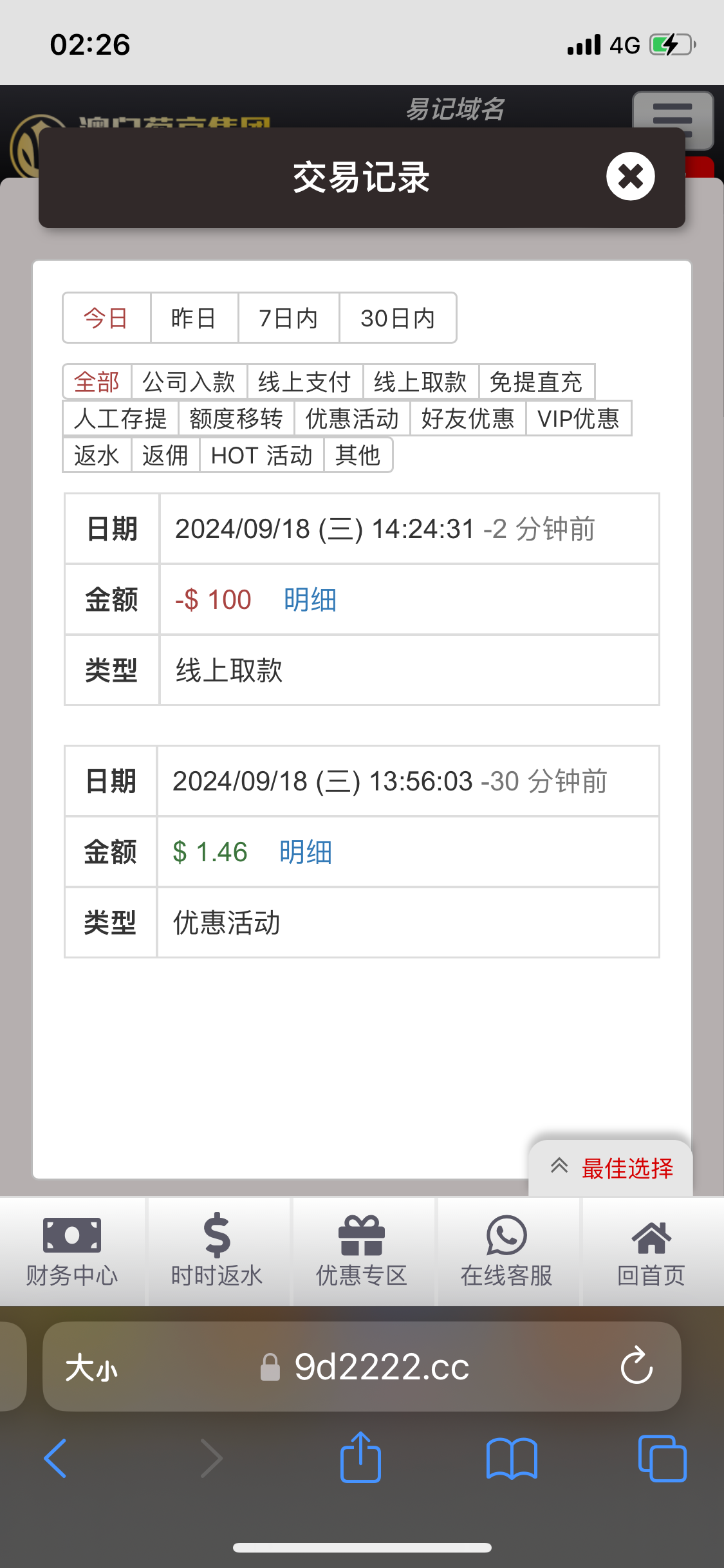Filter records by 线上取款
This screenshot has width=724, height=1568.
tap(420, 382)
